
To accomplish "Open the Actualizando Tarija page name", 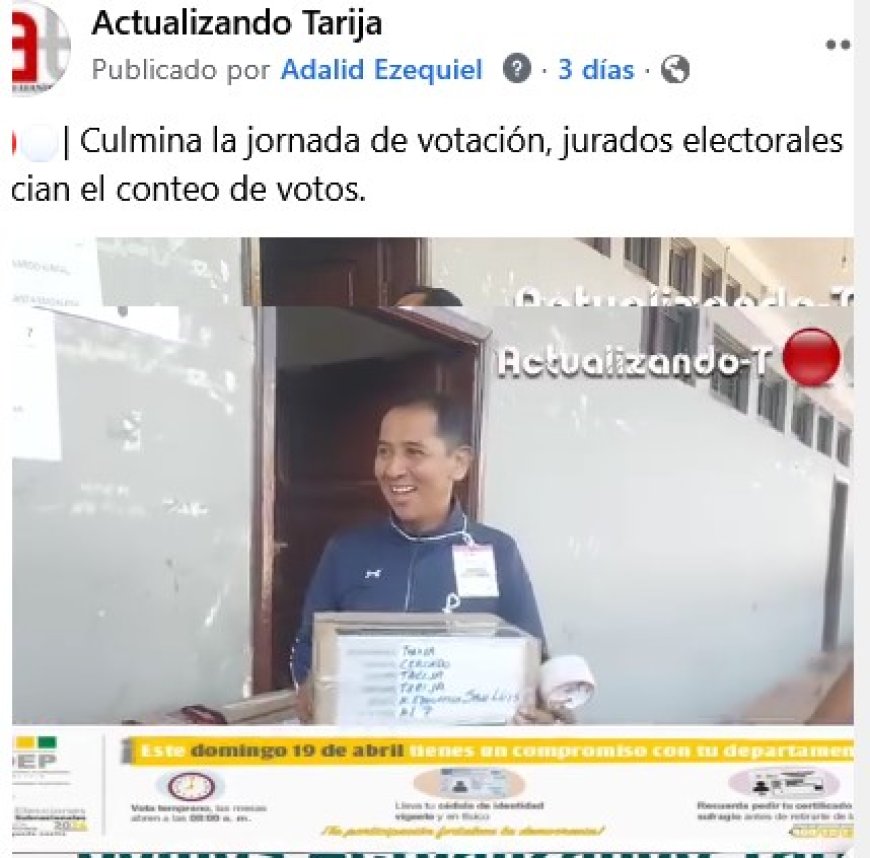I will [236, 23].
